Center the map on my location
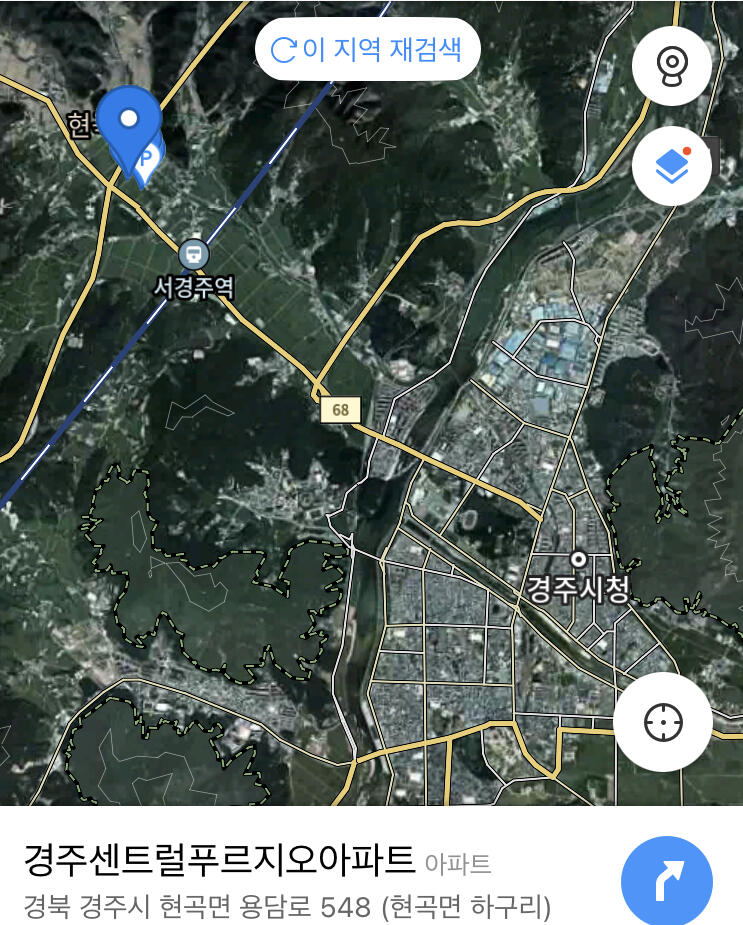 click(x=663, y=721)
